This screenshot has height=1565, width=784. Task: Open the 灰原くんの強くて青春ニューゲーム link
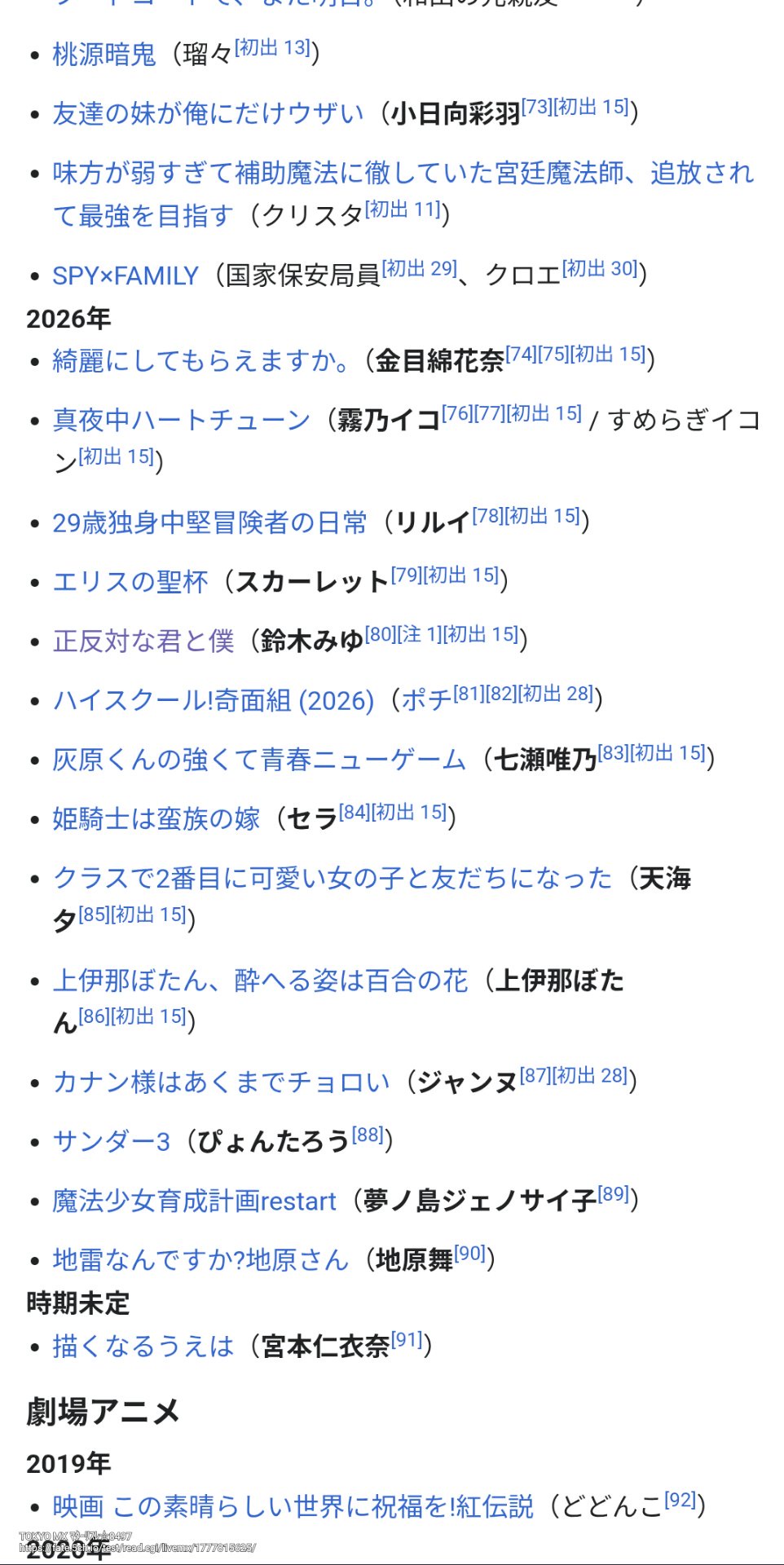tap(259, 760)
